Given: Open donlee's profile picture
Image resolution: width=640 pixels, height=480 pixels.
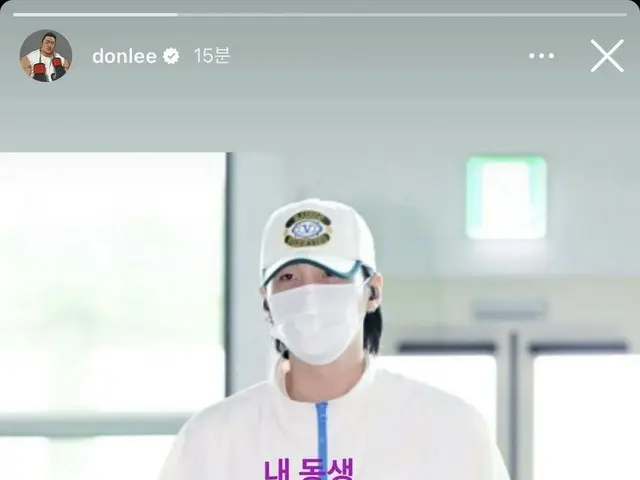Looking at the screenshot, I should click(46, 56).
